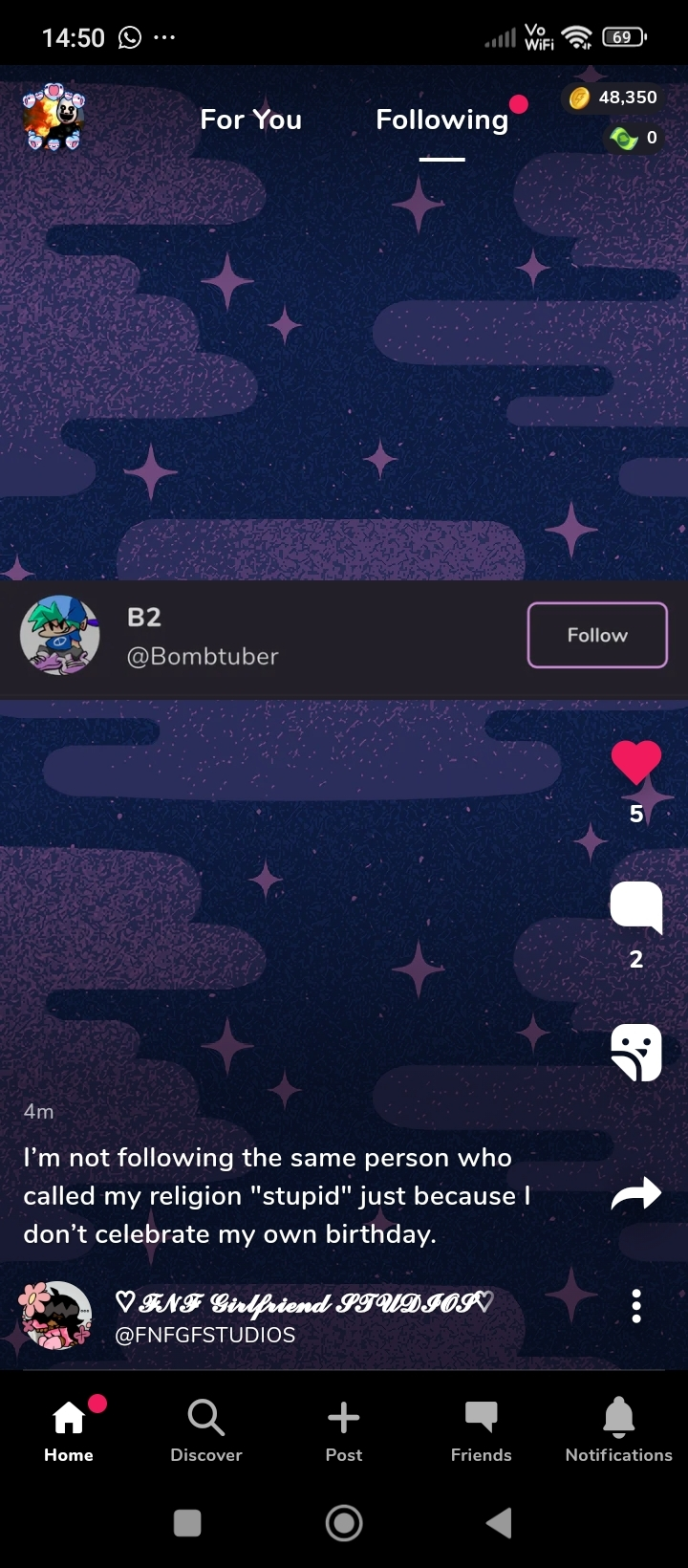Like the post with the heart icon

(x=636, y=763)
